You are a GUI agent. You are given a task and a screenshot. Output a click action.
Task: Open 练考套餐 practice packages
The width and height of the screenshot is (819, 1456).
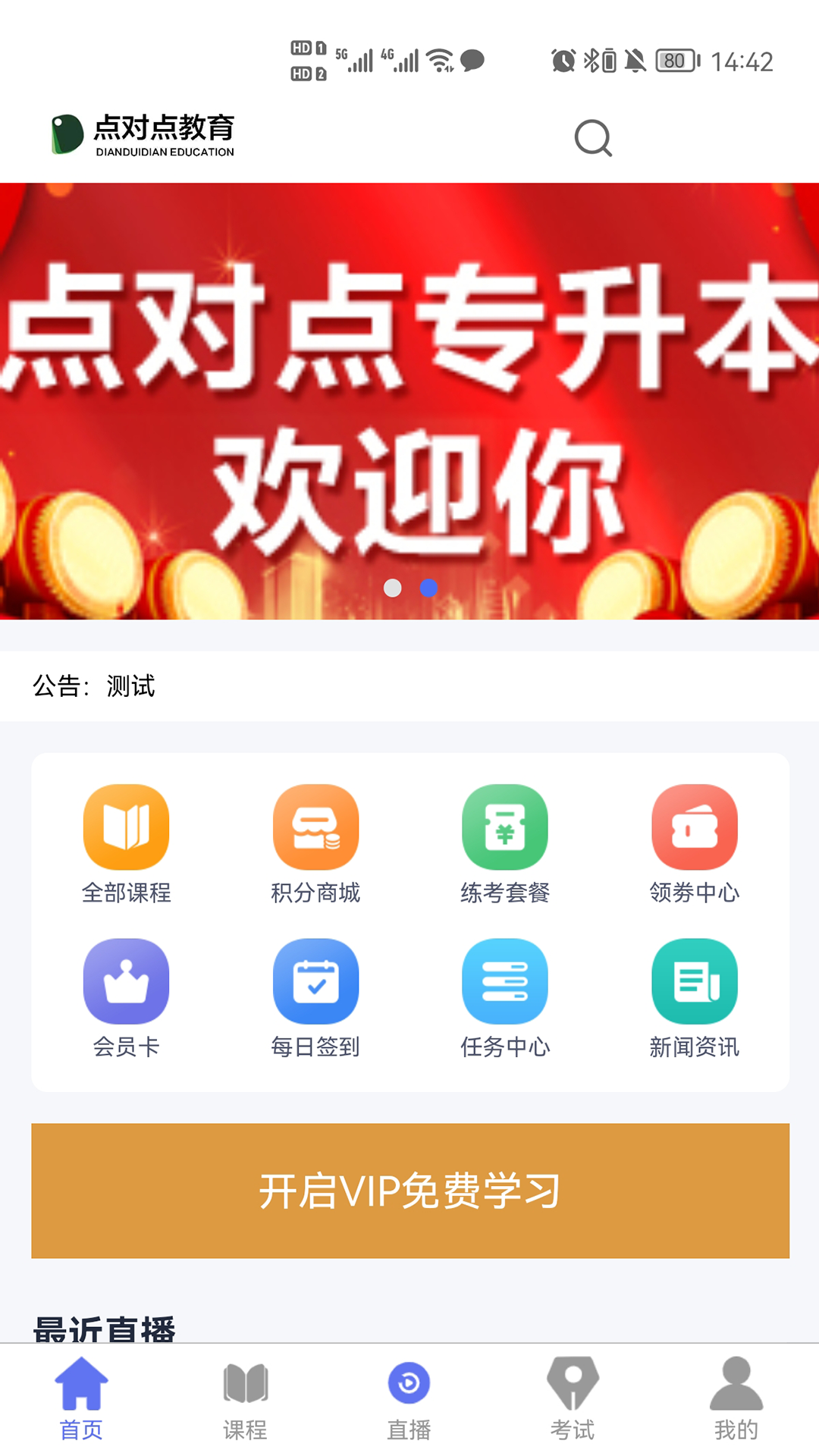pos(505,843)
